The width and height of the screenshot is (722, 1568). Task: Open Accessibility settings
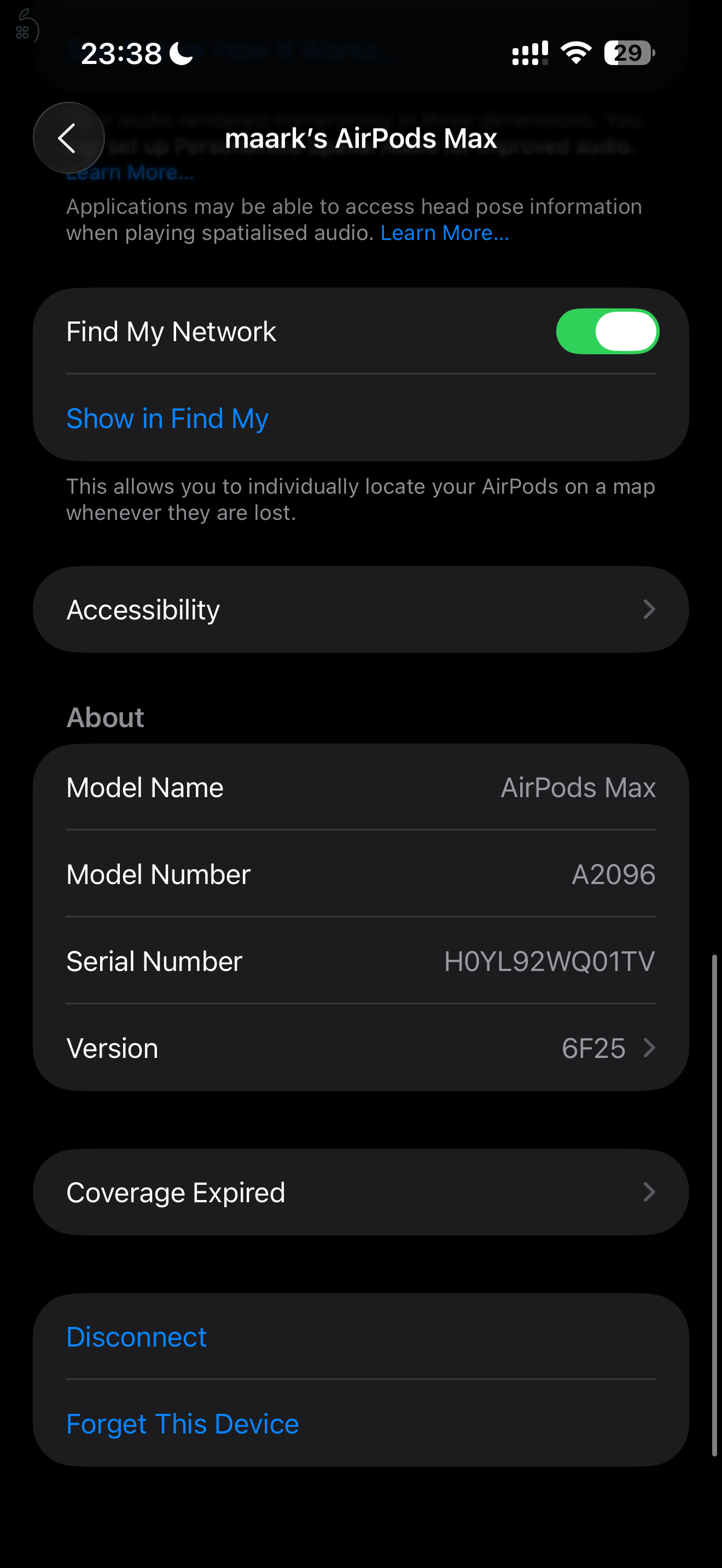coord(360,610)
